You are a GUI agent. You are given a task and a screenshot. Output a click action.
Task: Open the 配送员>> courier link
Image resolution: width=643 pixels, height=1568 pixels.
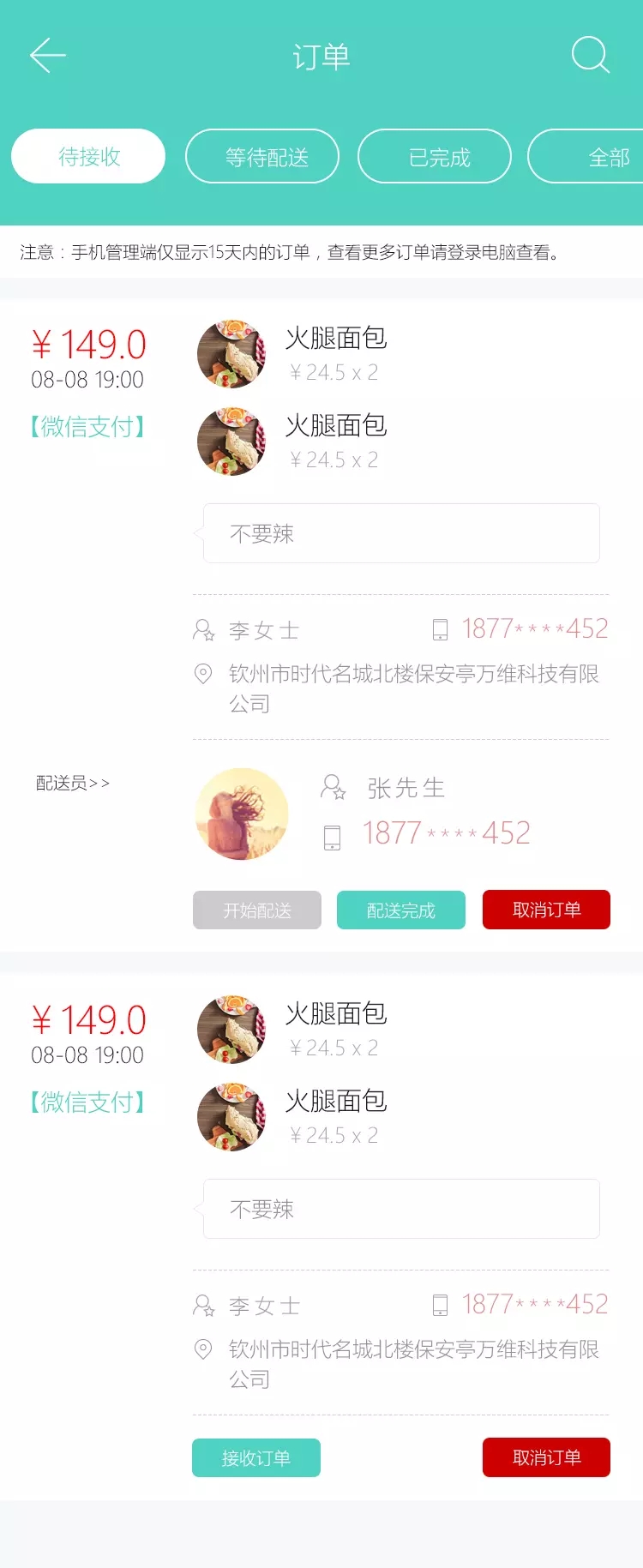tap(73, 783)
